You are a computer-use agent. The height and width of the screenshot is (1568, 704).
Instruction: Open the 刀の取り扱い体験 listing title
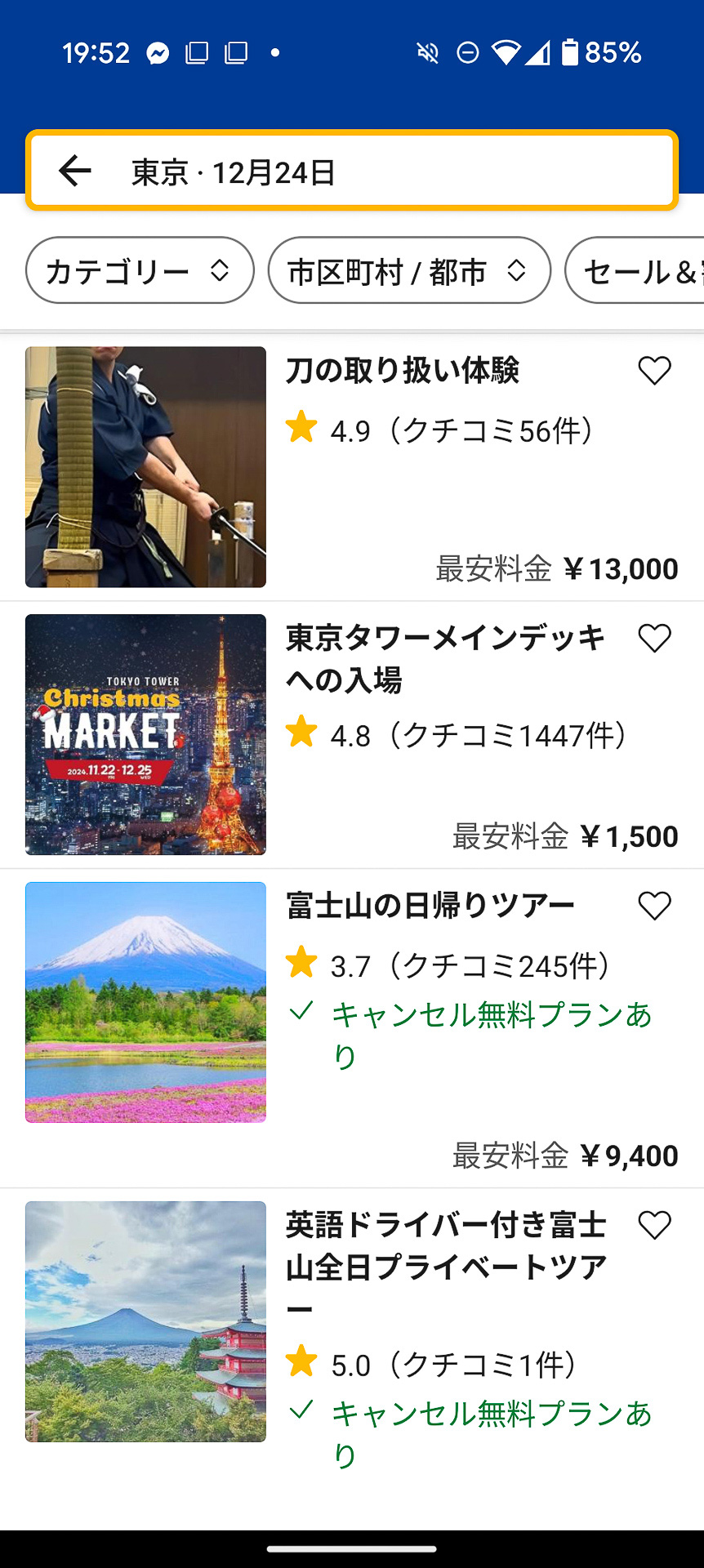point(406,369)
